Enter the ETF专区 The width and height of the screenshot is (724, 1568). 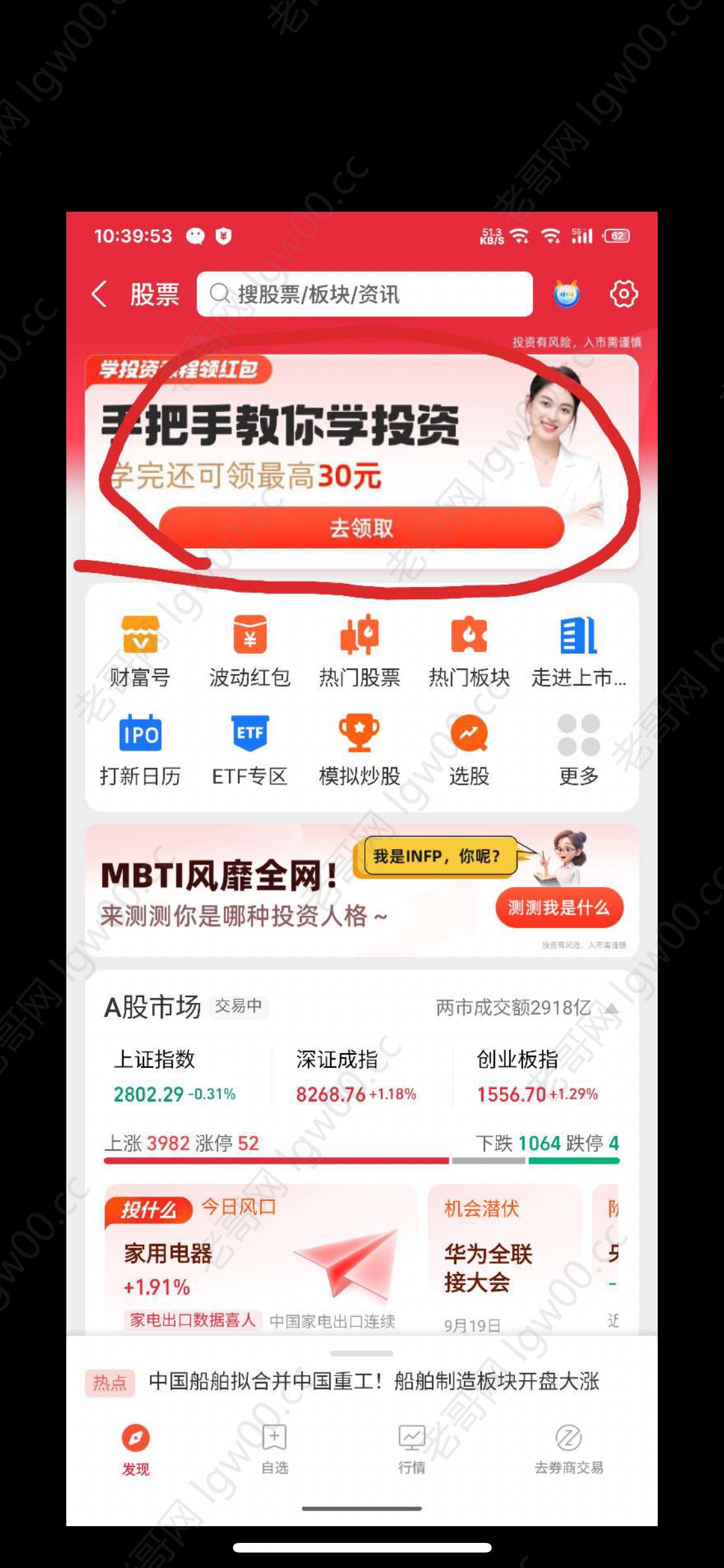pos(250,750)
